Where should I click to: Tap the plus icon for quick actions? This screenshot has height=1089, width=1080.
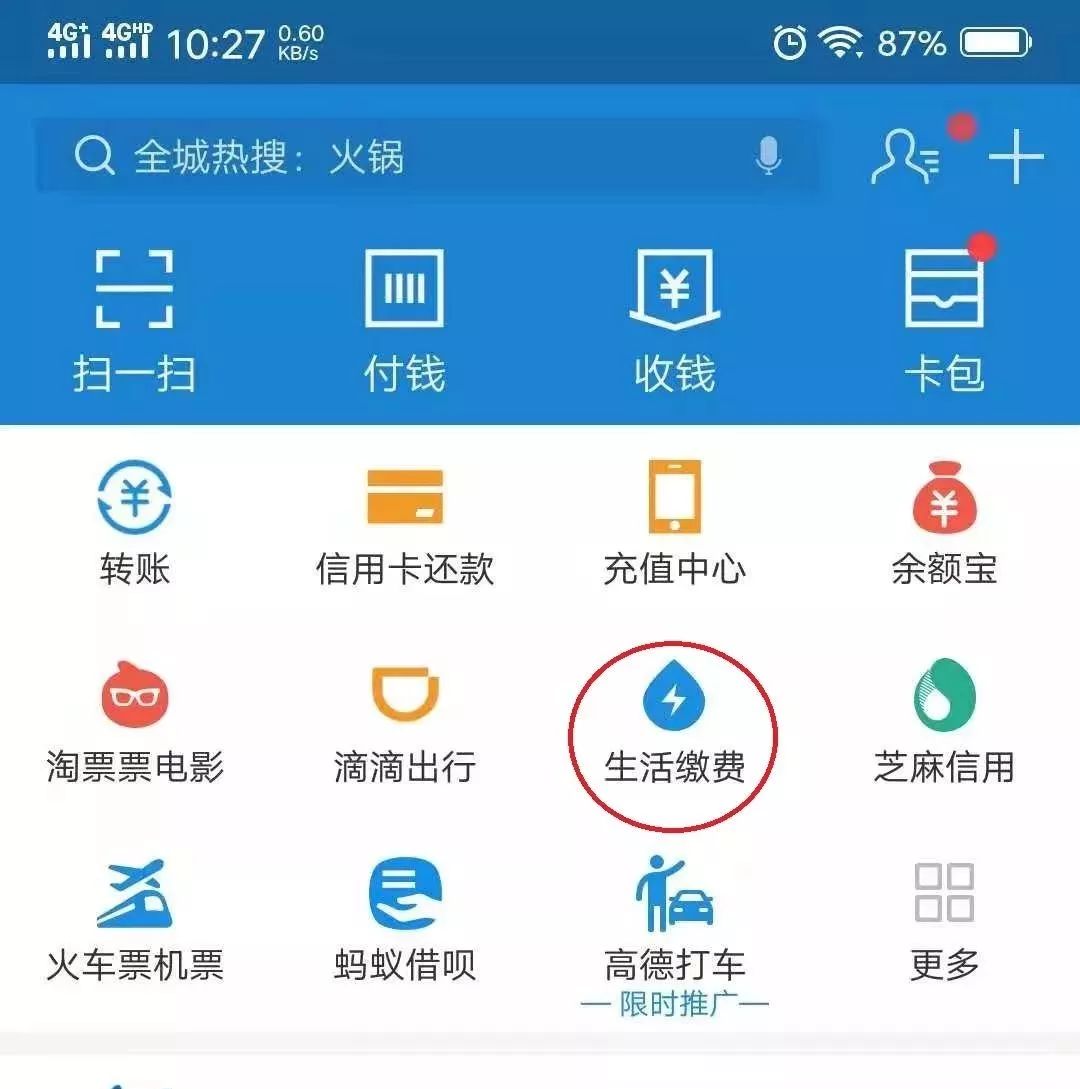1017,155
